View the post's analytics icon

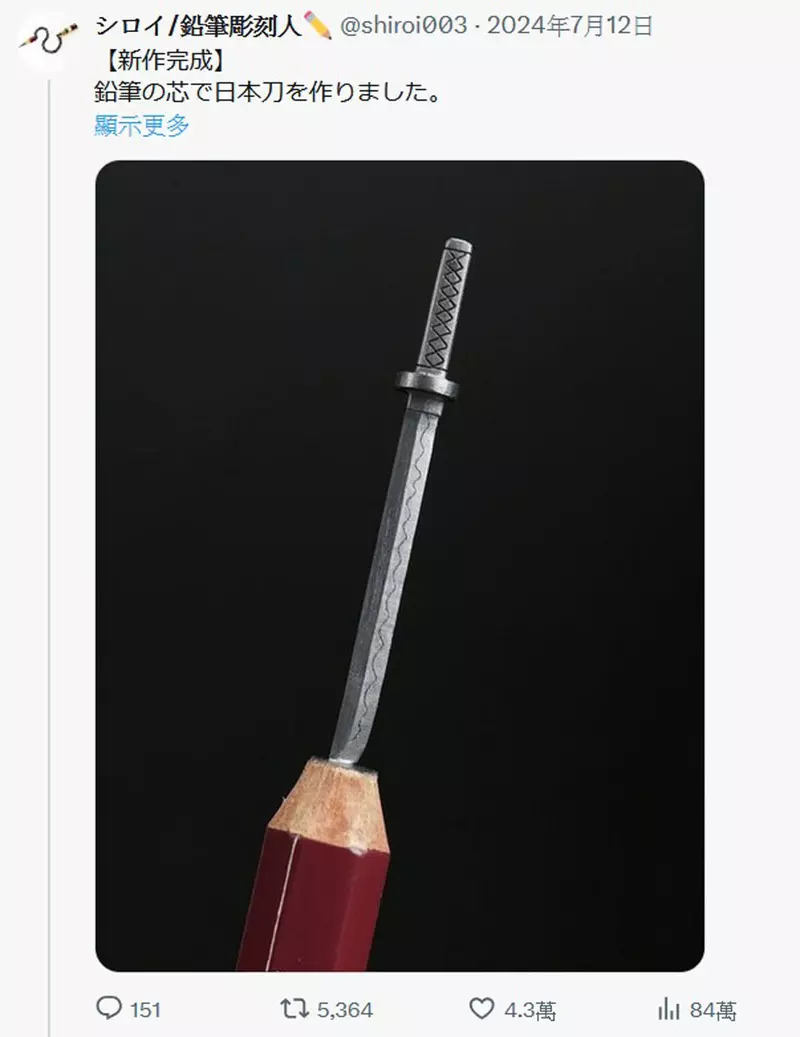click(668, 1009)
